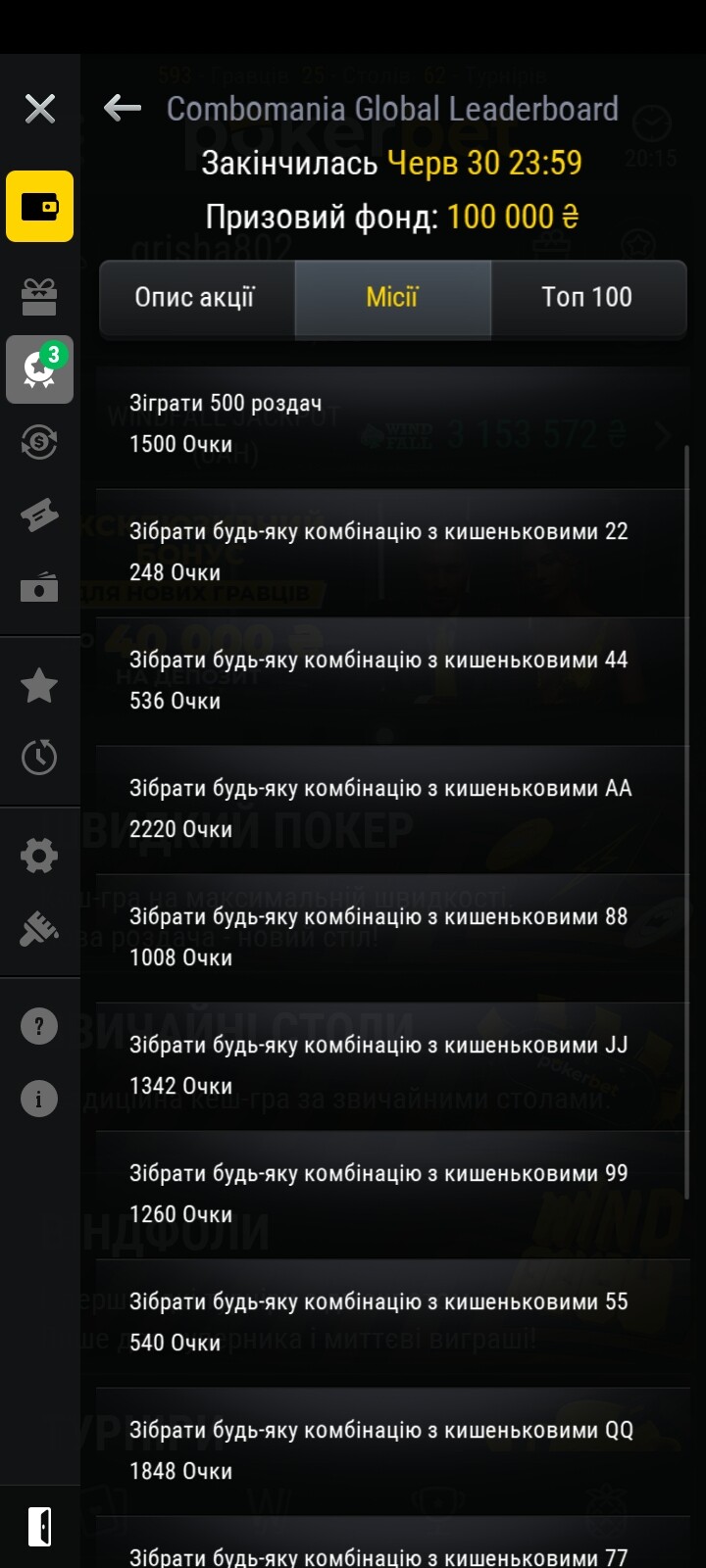Image resolution: width=706 pixels, height=1568 pixels.
Task: Open the gift box bonuses icon
Action: tap(39, 295)
